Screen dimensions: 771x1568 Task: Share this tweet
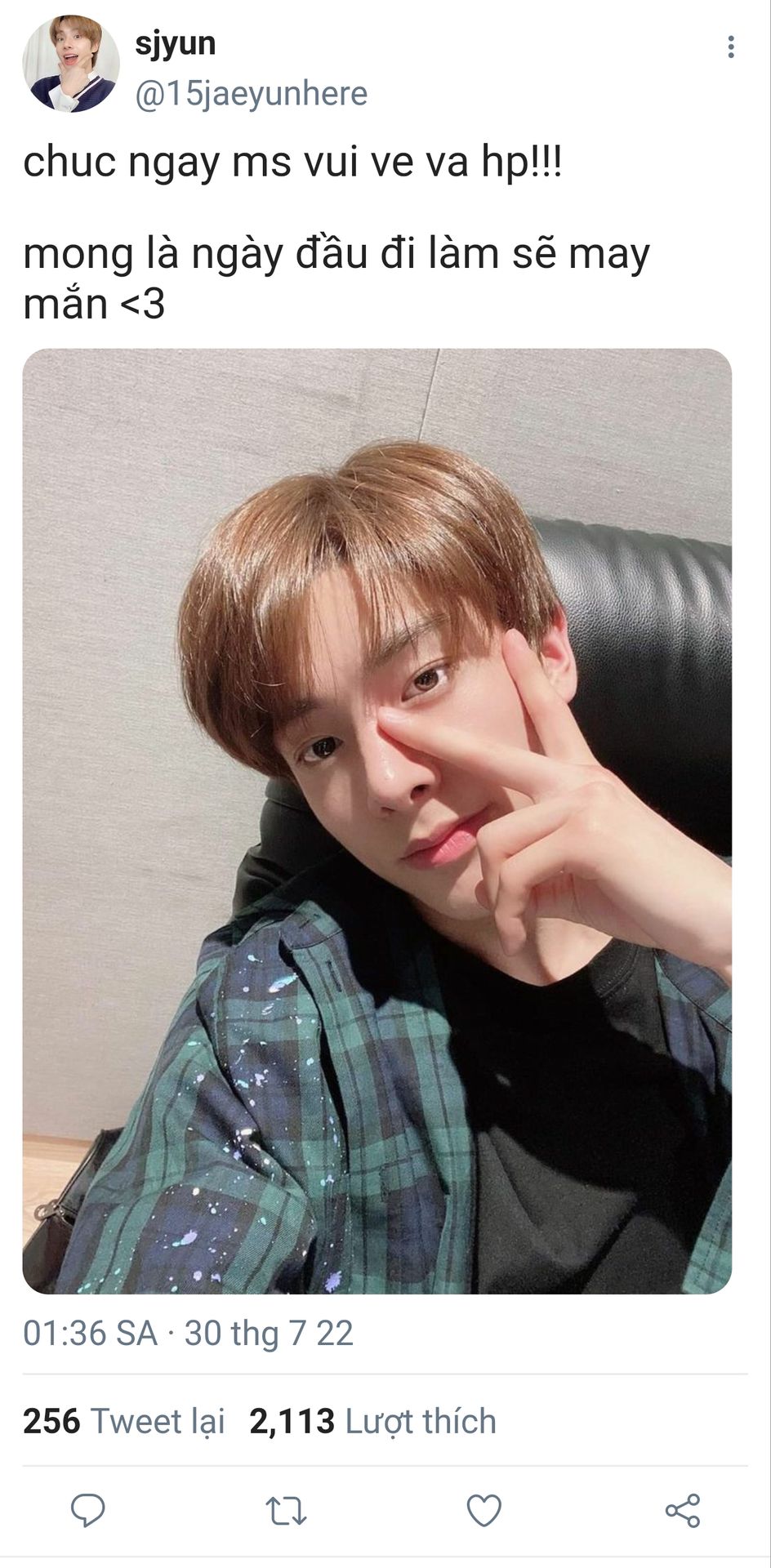pyautogui.click(x=682, y=1510)
